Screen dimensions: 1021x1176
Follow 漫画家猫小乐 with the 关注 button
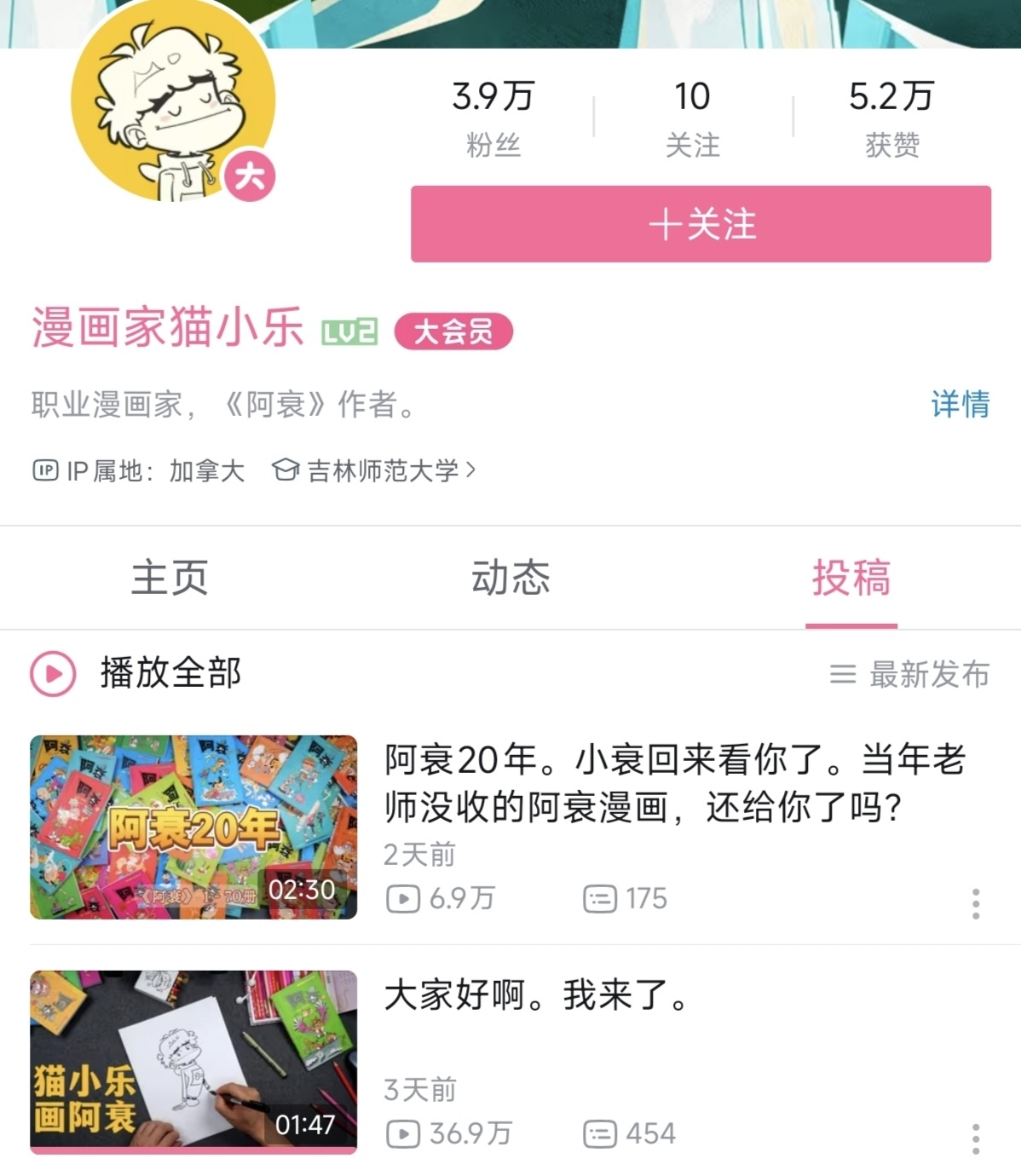[701, 224]
